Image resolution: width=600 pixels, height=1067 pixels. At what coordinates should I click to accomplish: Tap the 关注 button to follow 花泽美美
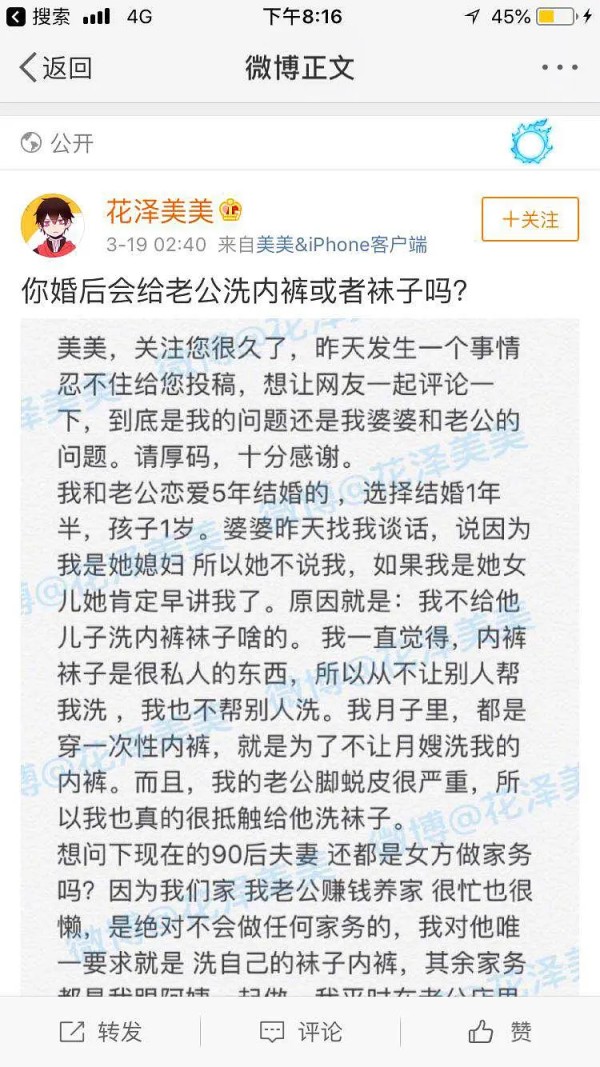tap(530, 219)
